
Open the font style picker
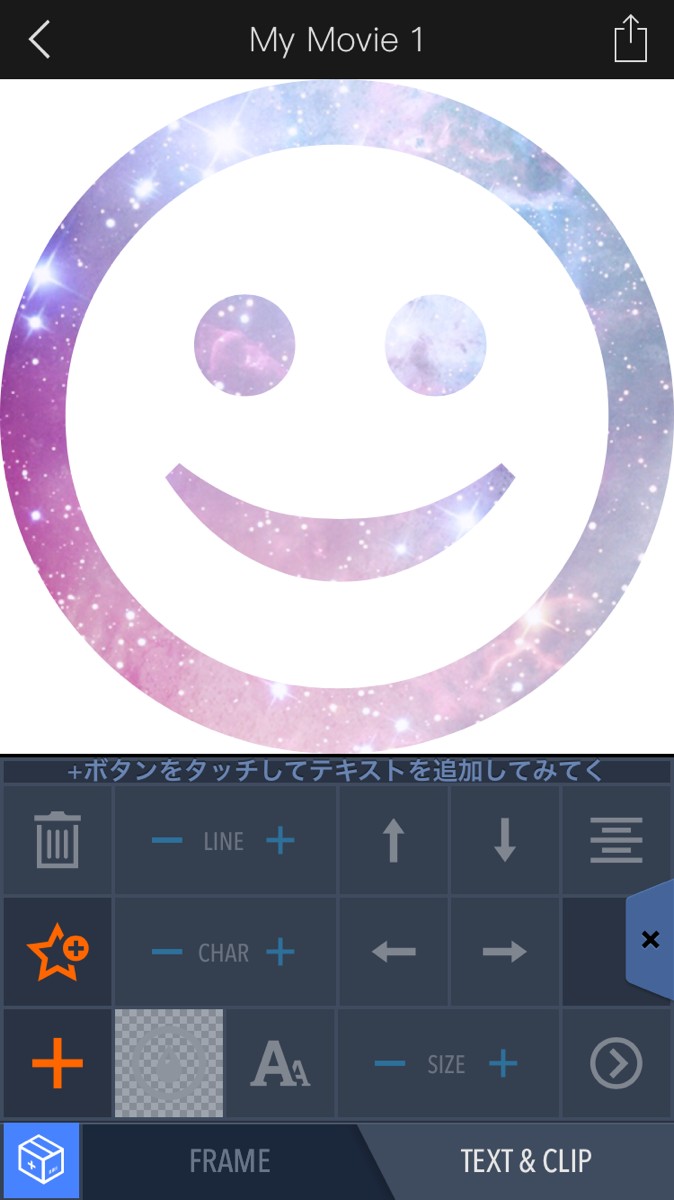pos(280,1064)
